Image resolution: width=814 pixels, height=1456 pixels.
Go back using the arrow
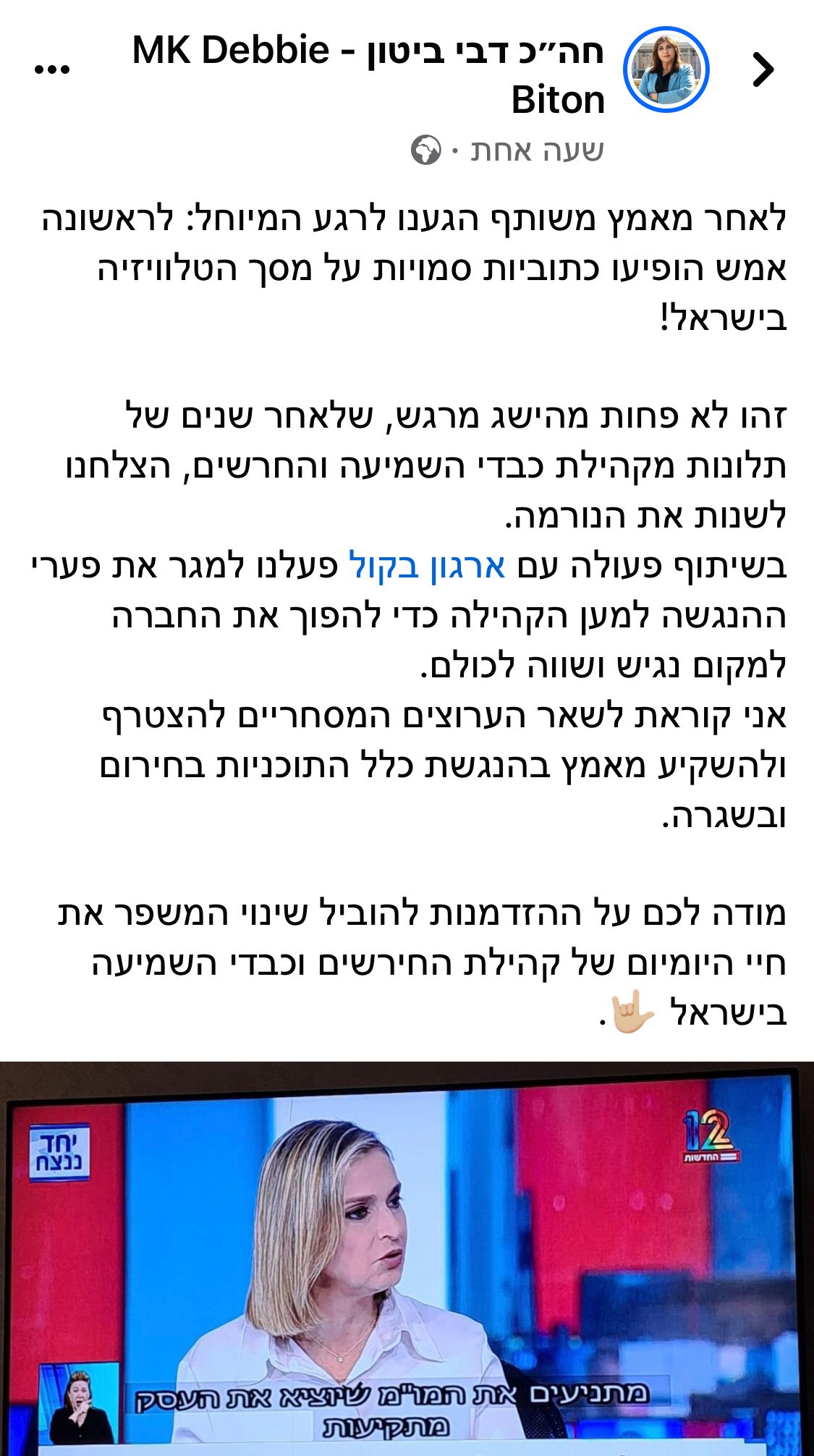click(x=763, y=70)
